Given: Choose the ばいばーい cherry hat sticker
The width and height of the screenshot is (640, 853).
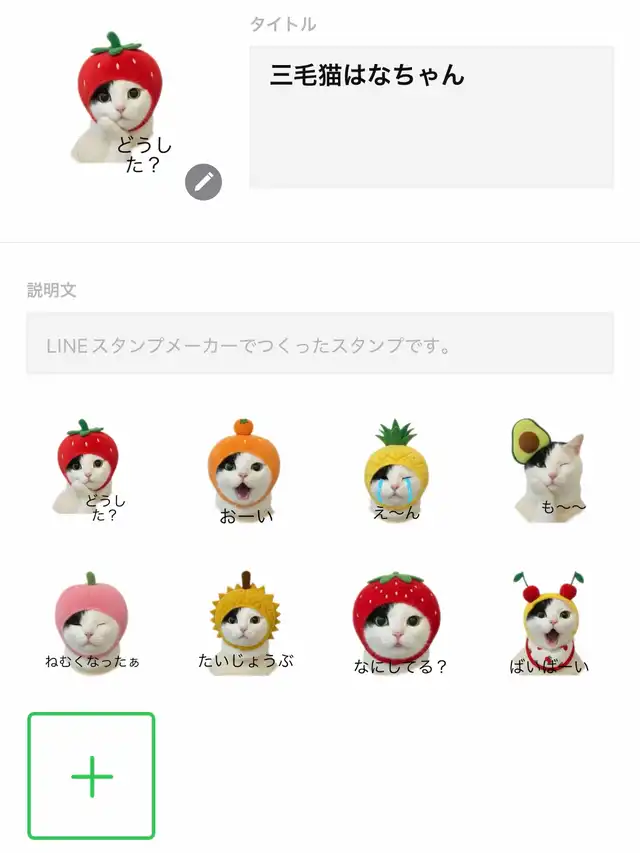Looking at the screenshot, I should point(549,622).
